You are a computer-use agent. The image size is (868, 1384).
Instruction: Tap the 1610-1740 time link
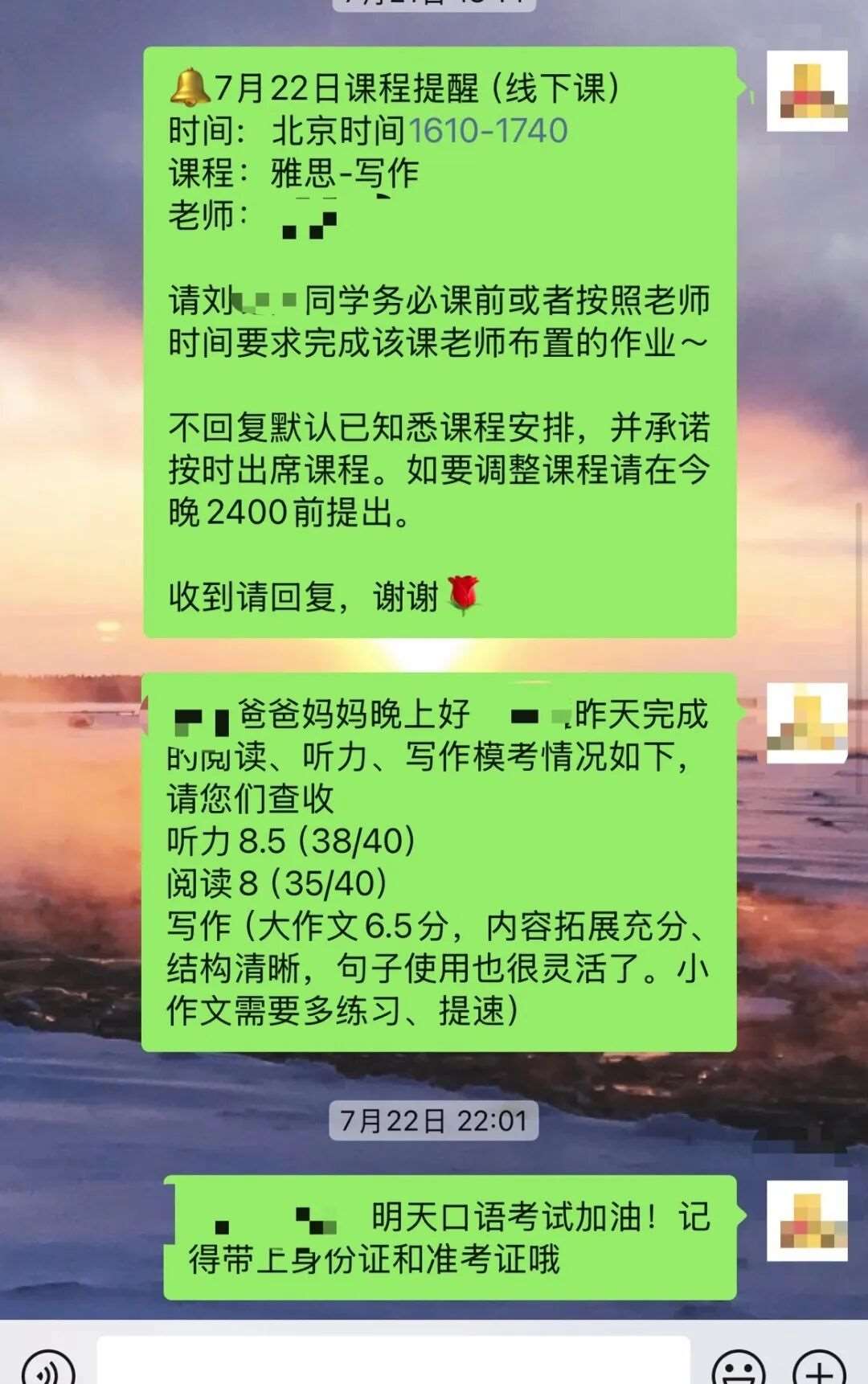489,131
